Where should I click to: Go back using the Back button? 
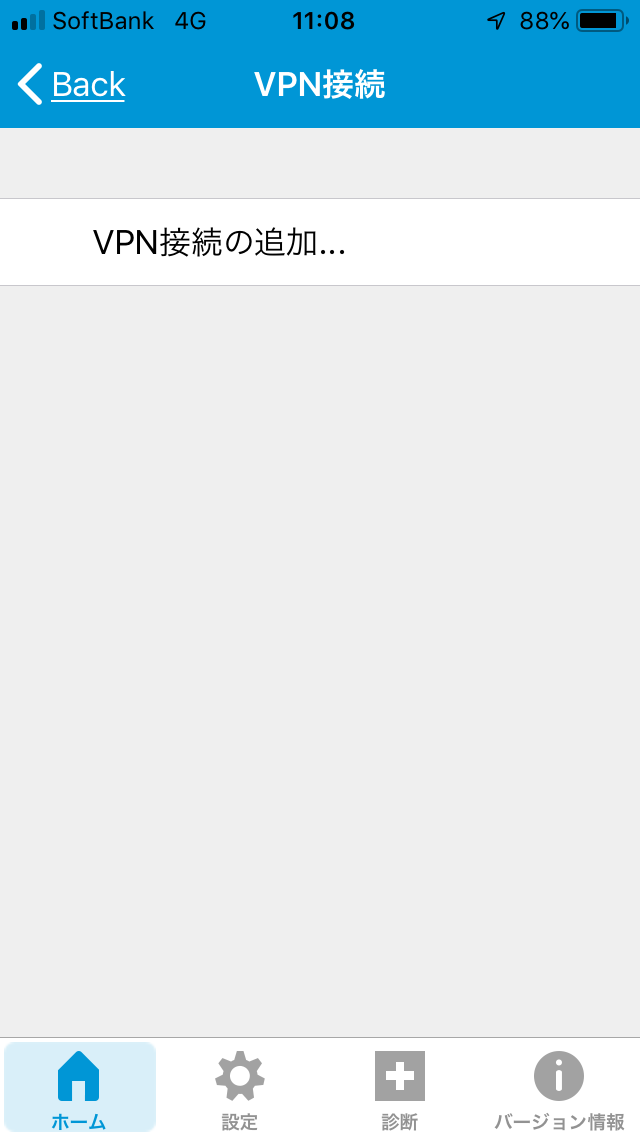point(71,84)
